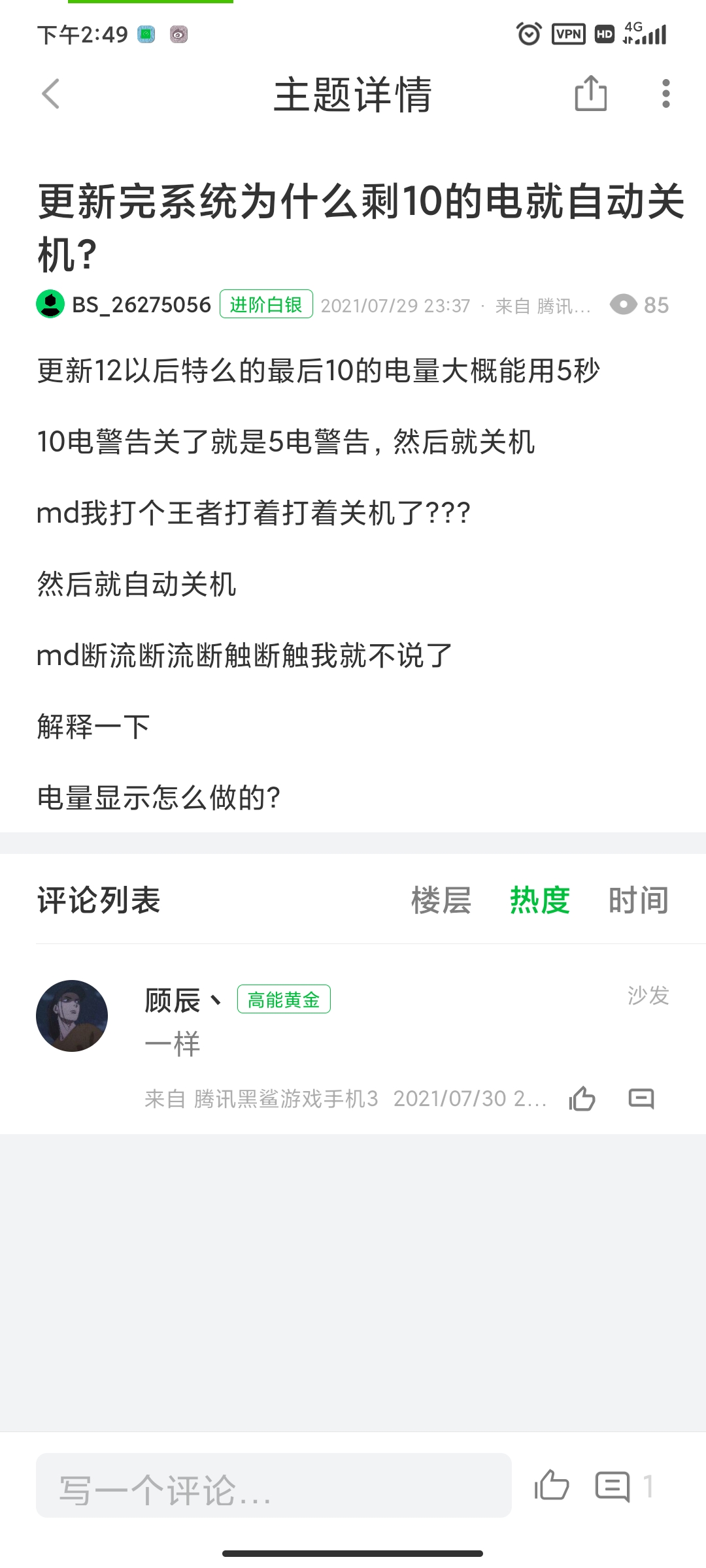Viewport: 706px width, 1568px height.
Task: Open author BS_26275056's profile
Action: click(x=51, y=304)
